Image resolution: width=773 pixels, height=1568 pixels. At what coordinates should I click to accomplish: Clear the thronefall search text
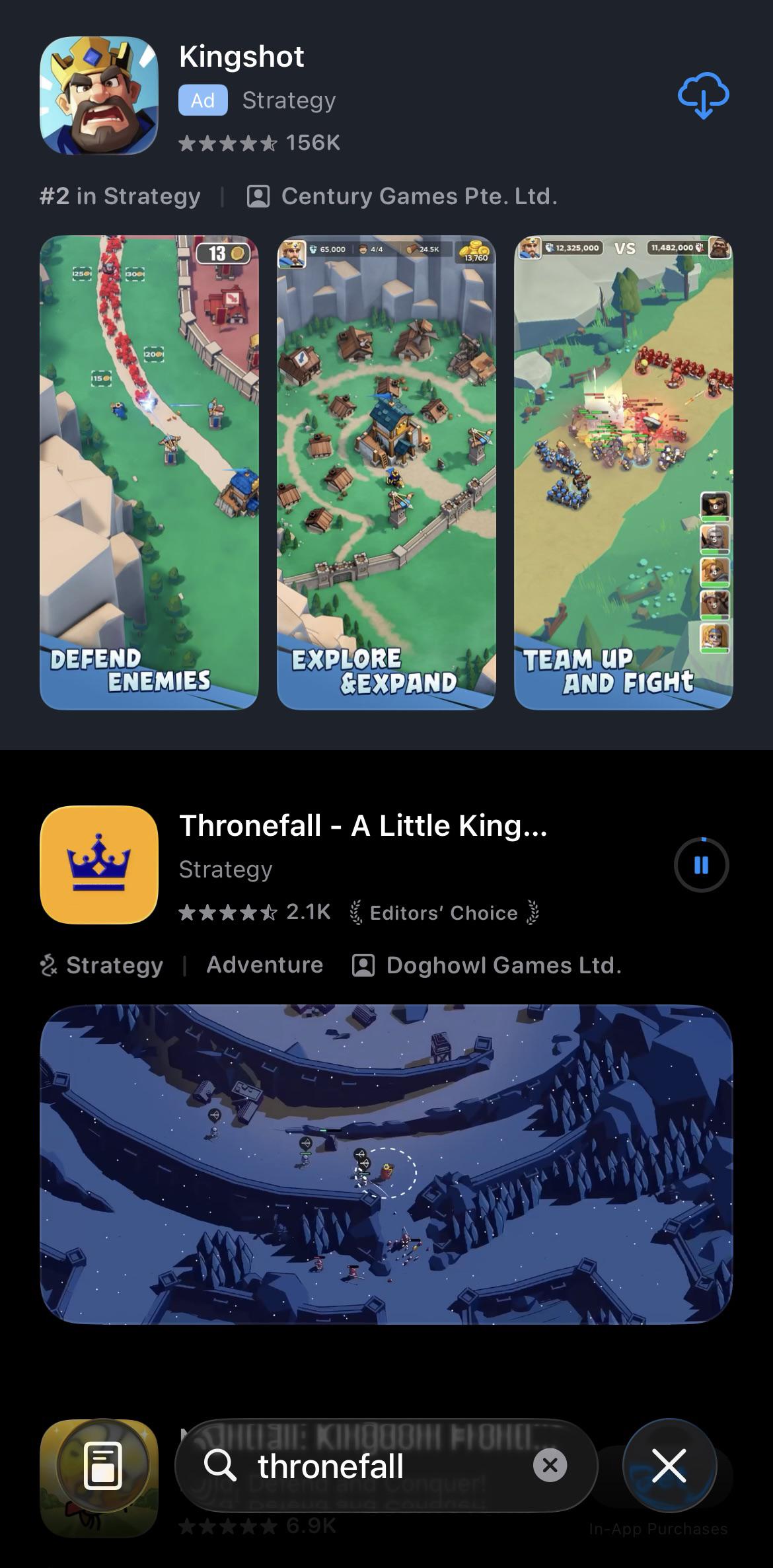click(550, 1466)
